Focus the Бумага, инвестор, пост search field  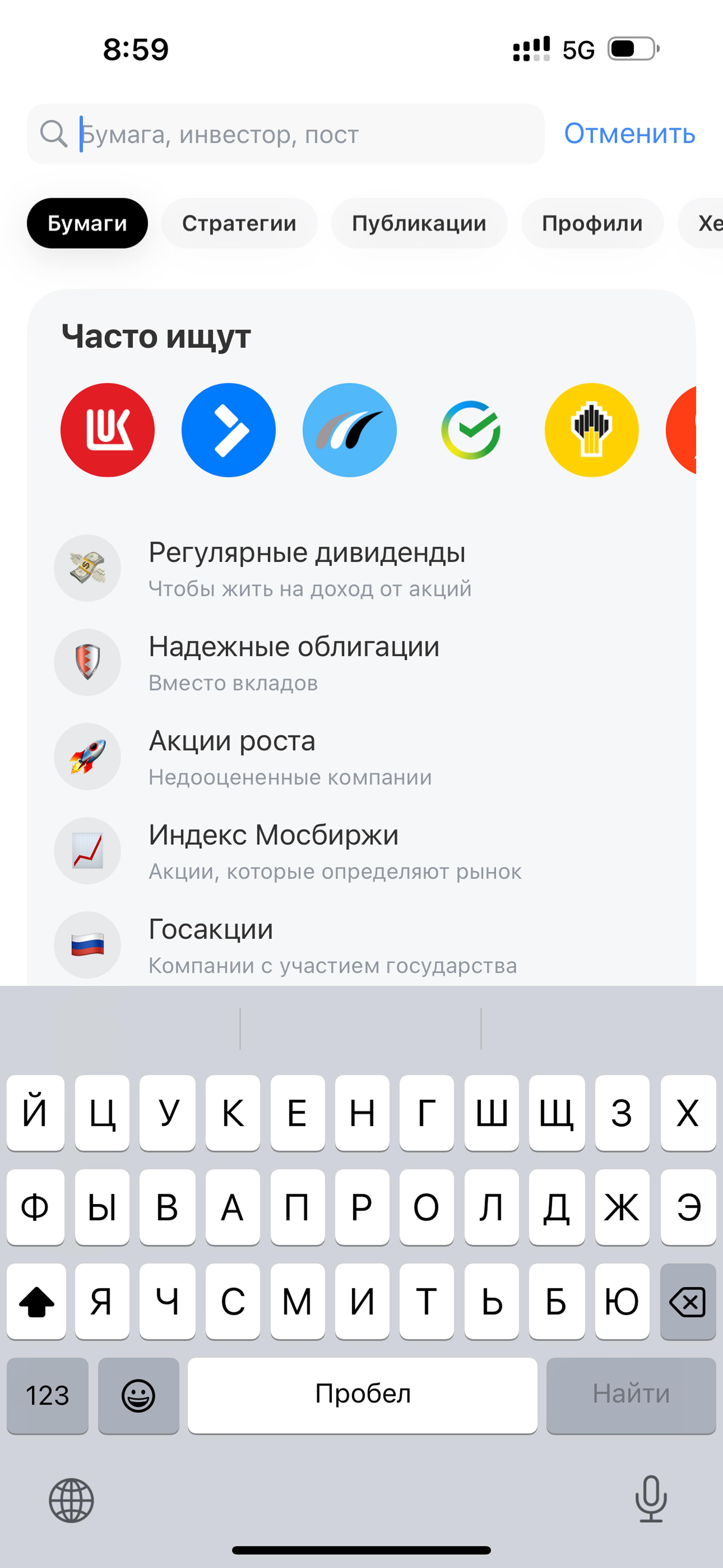coord(286,134)
